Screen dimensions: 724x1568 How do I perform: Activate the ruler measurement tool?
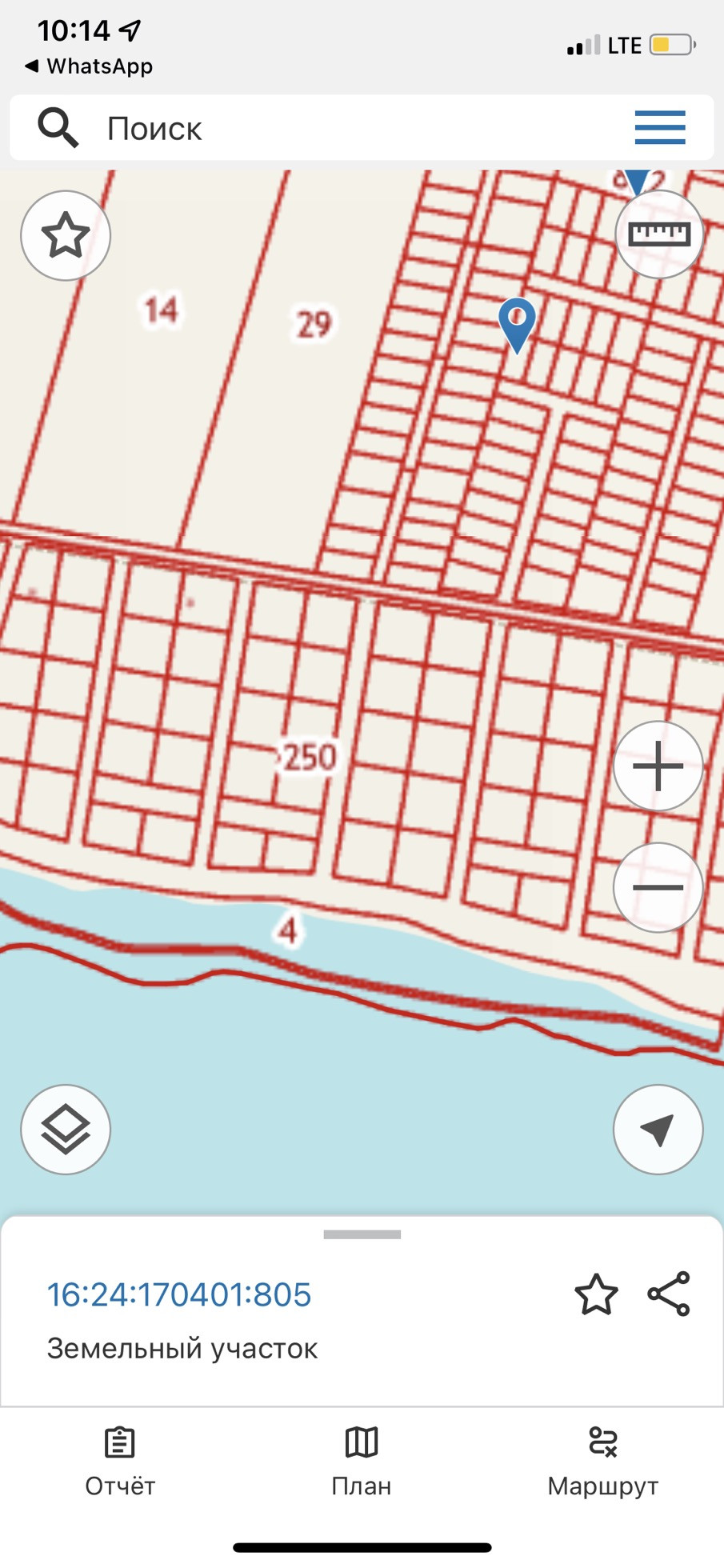point(658,234)
